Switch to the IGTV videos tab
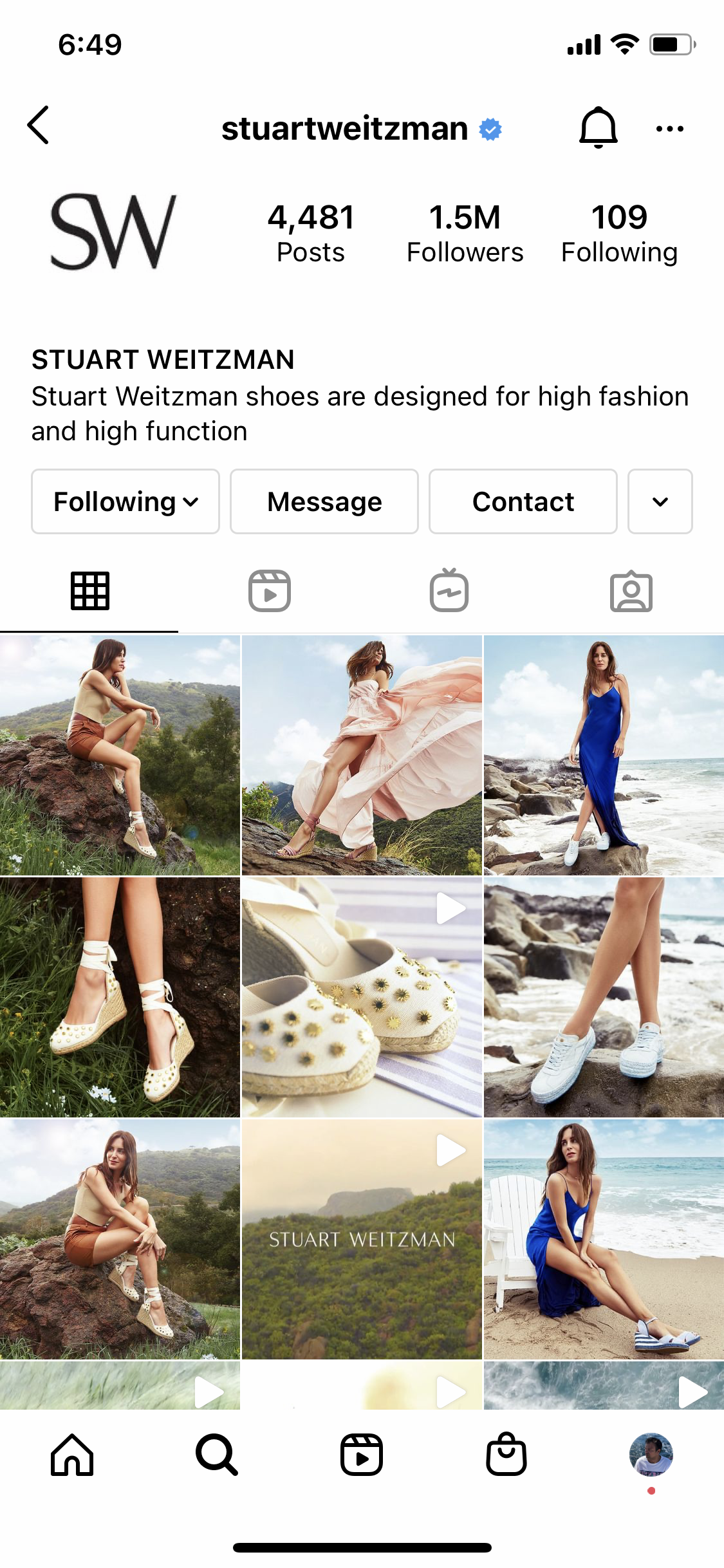Screen dimensions: 724x1568 (449, 590)
